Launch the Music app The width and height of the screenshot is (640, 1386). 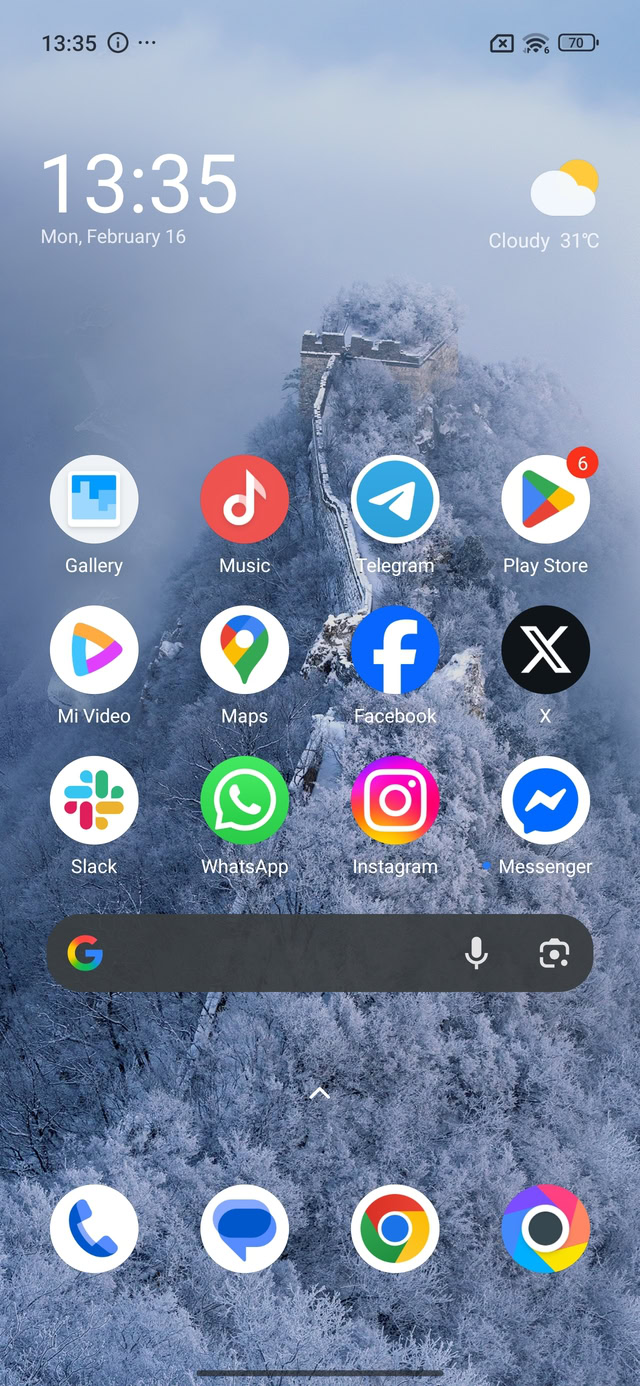(x=245, y=500)
